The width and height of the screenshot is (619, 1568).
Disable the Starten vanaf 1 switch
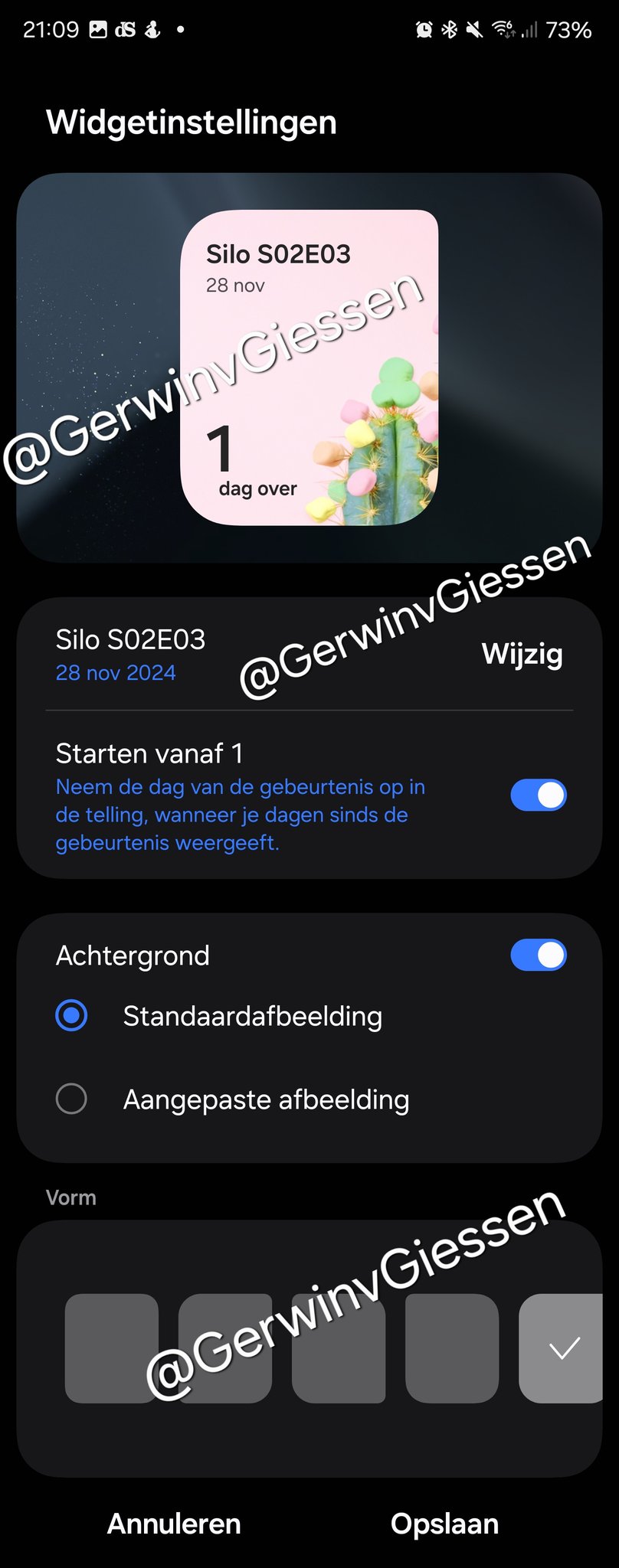coord(538,795)
